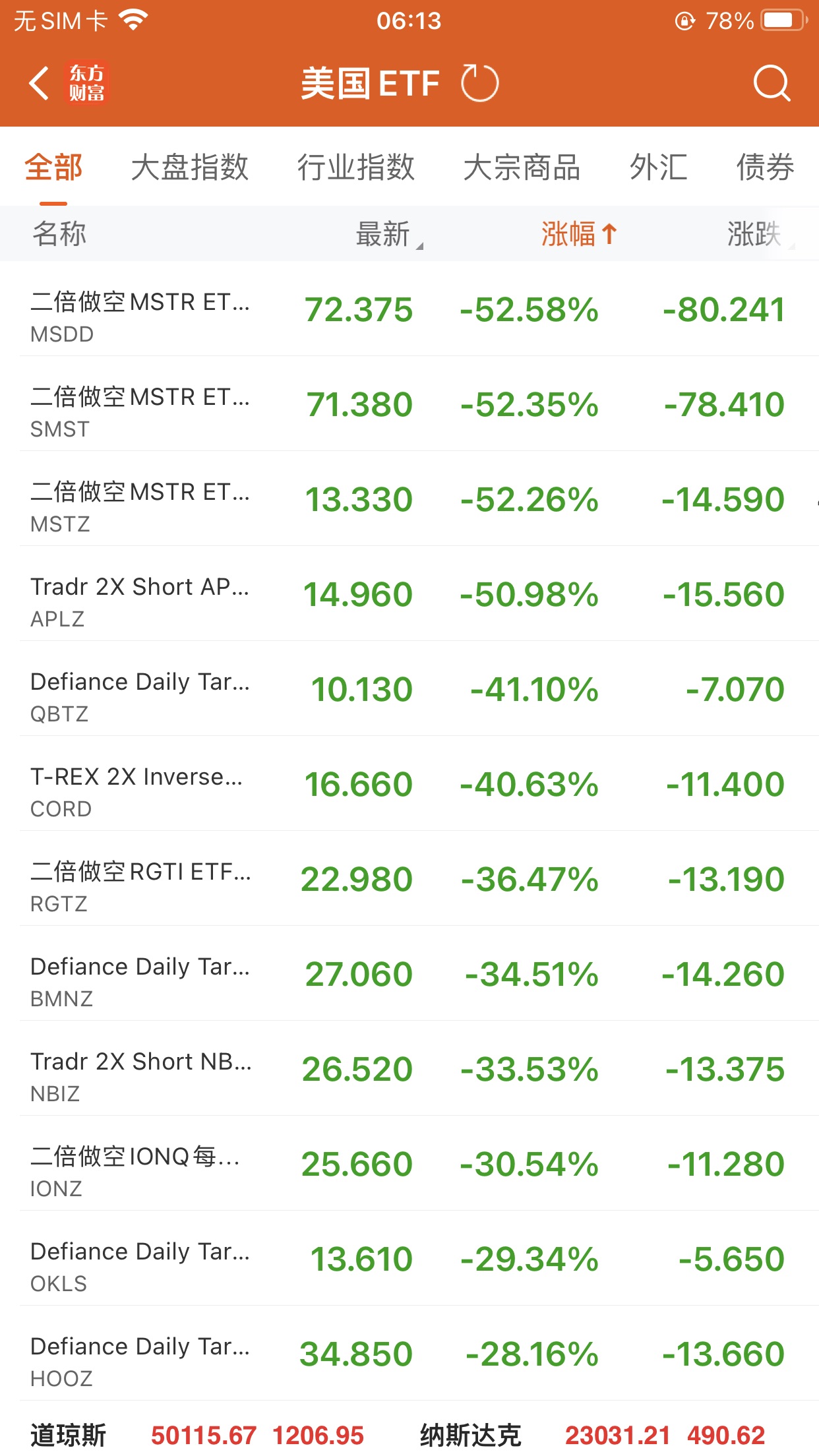Switch to the 行业指数 tab

pos(355,167)
